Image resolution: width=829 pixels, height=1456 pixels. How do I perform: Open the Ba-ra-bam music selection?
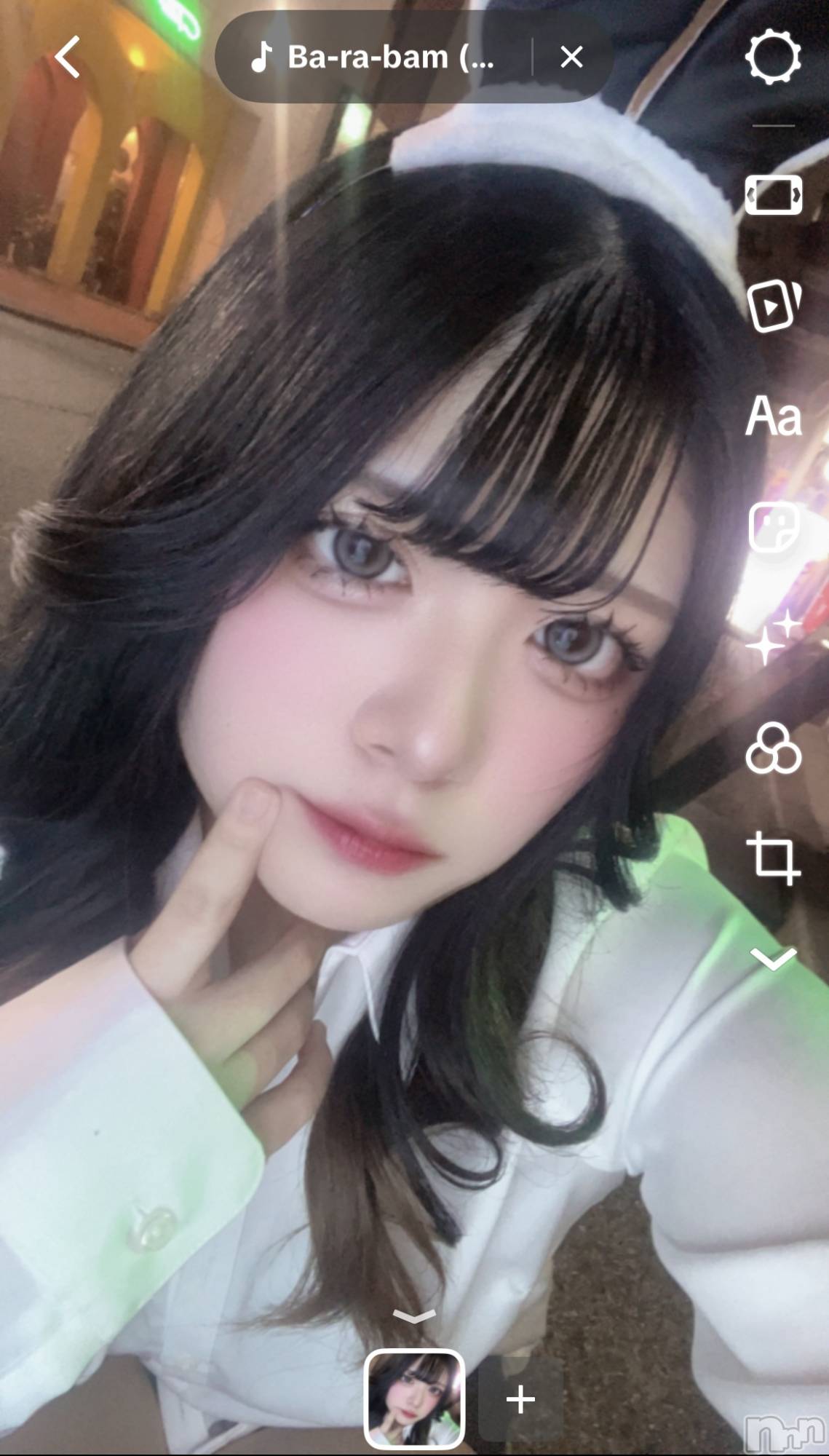tap(373, 57)
